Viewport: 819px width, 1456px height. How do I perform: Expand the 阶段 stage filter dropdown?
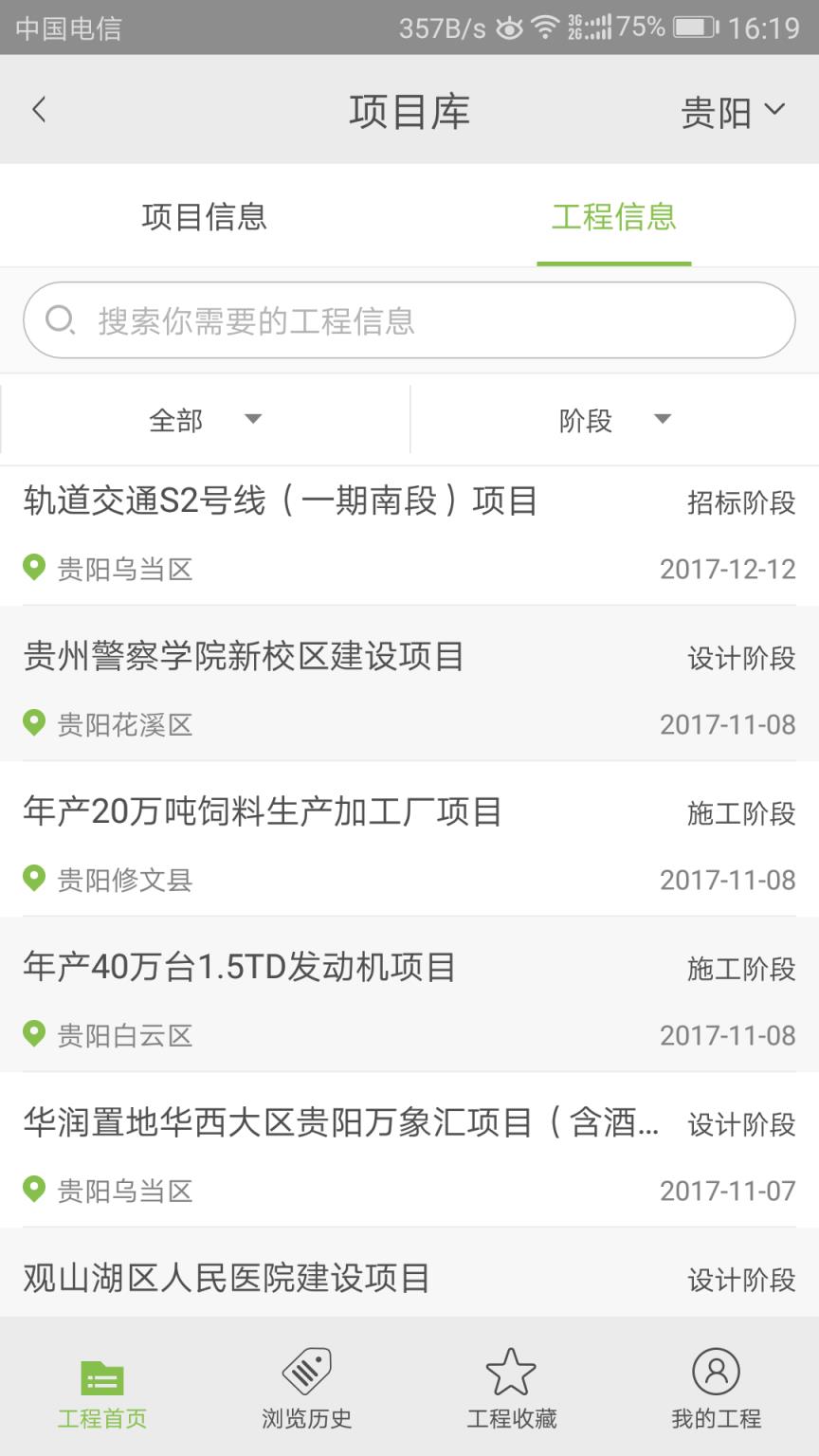click(x=610, y=419)
